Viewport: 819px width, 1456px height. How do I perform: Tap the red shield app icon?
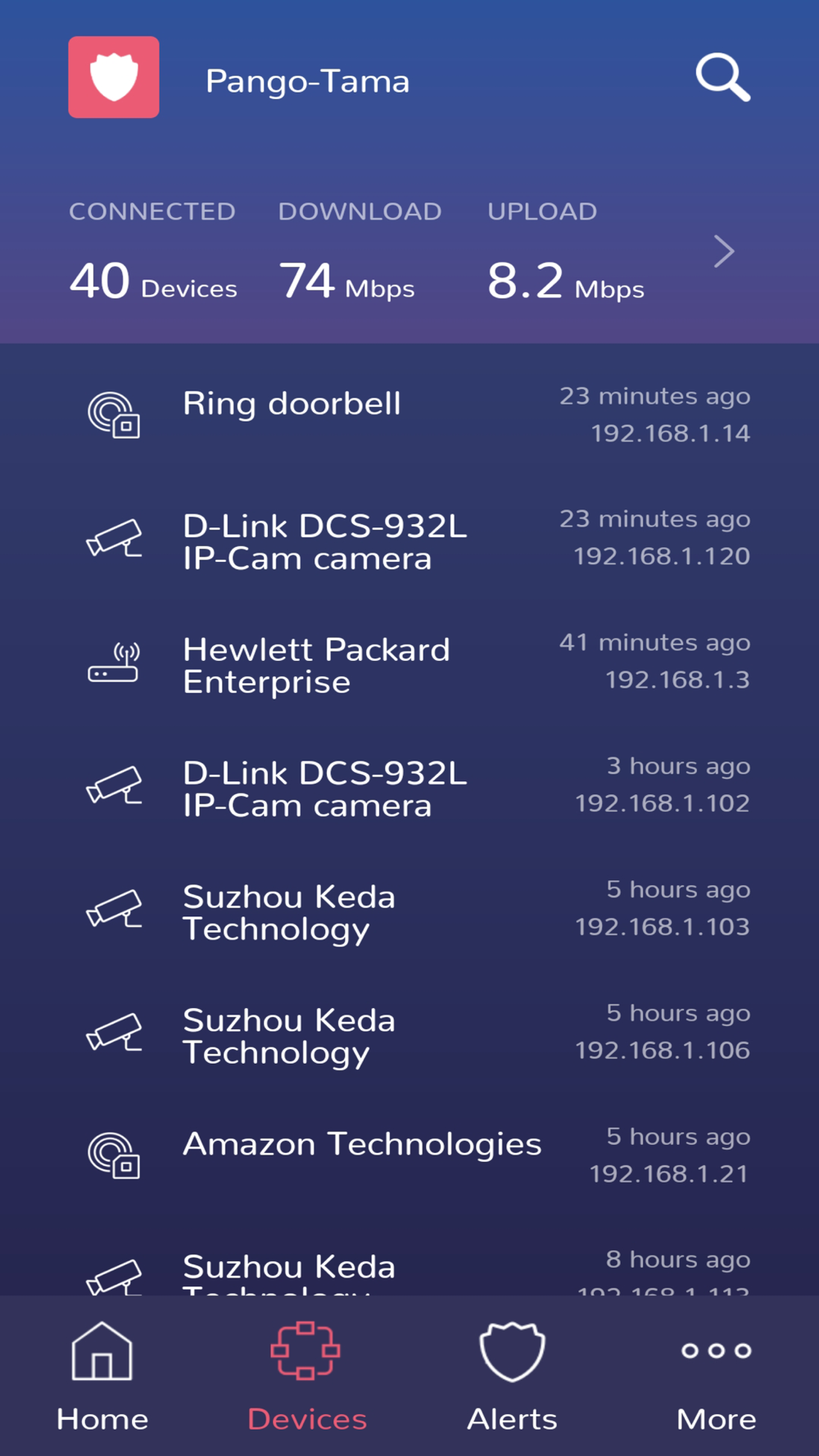pyautogui.click(x=114, y=78)
